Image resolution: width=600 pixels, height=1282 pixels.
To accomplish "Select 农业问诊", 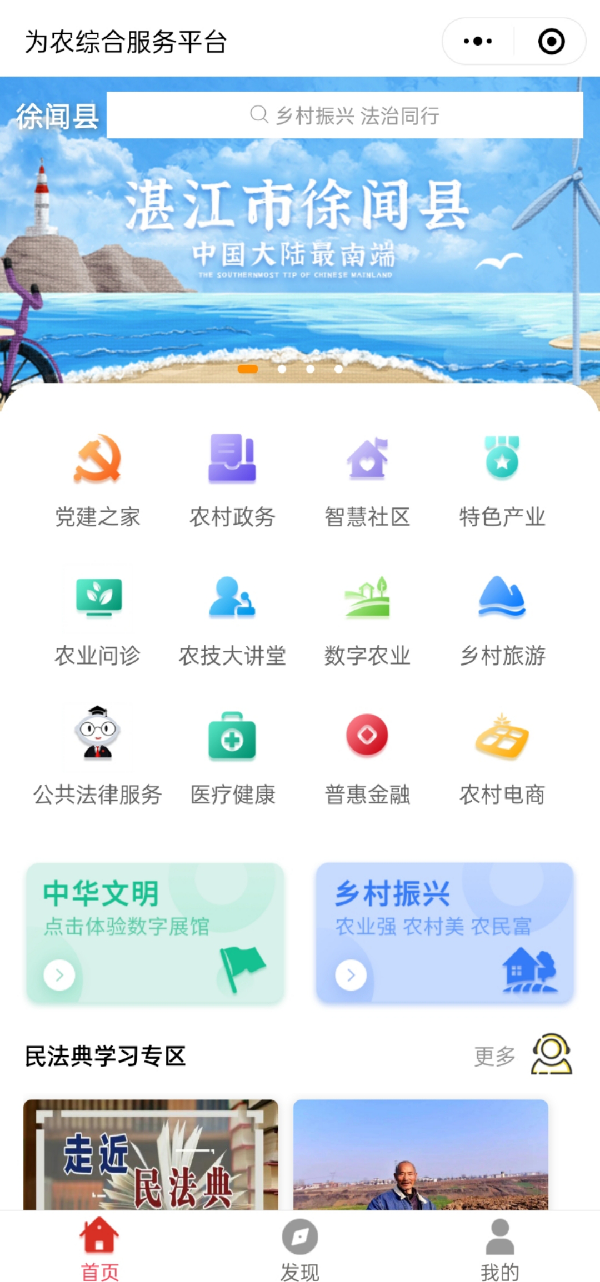I will [97, 619].
